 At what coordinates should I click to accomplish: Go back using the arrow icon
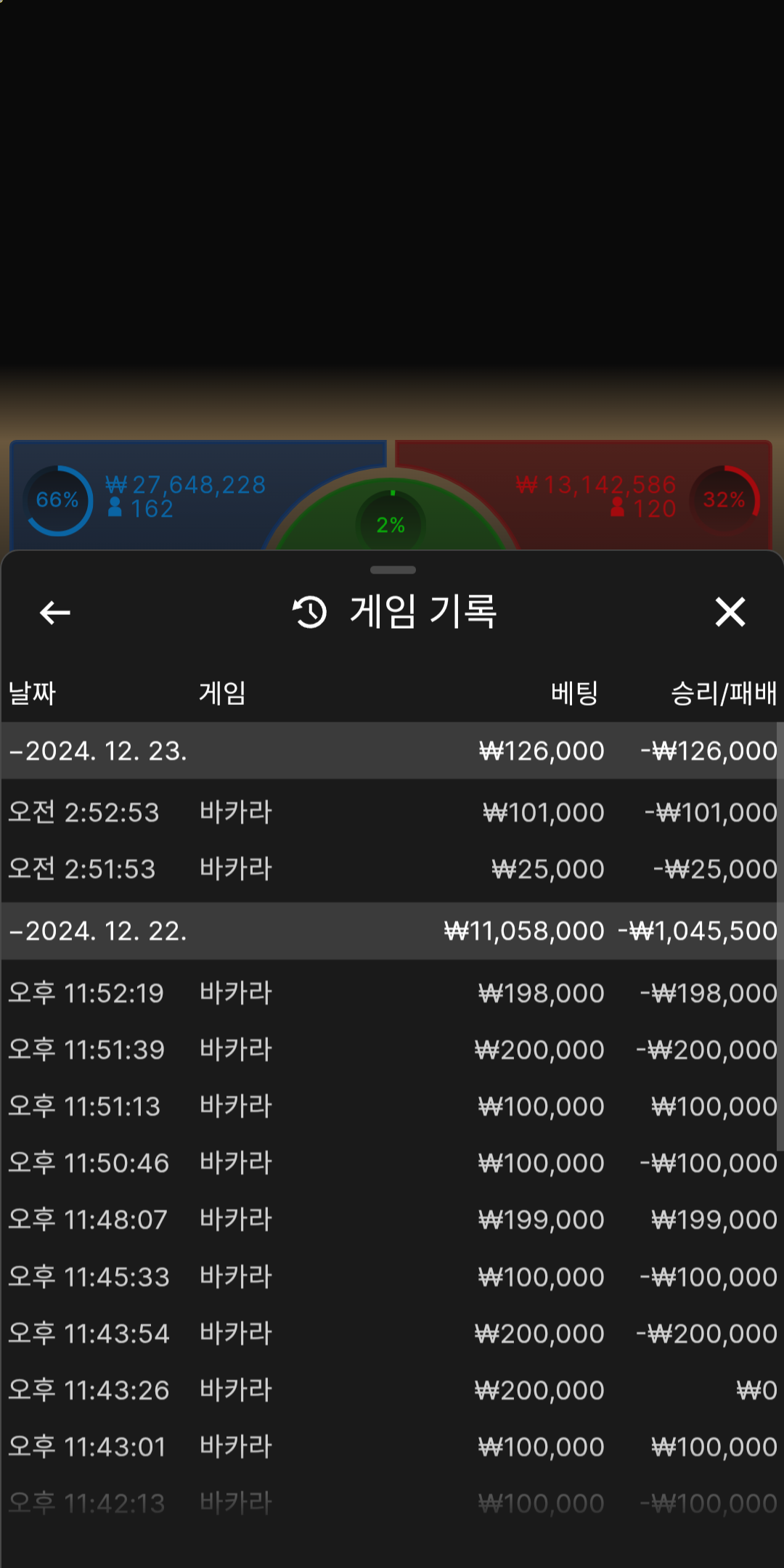point(55,613)
